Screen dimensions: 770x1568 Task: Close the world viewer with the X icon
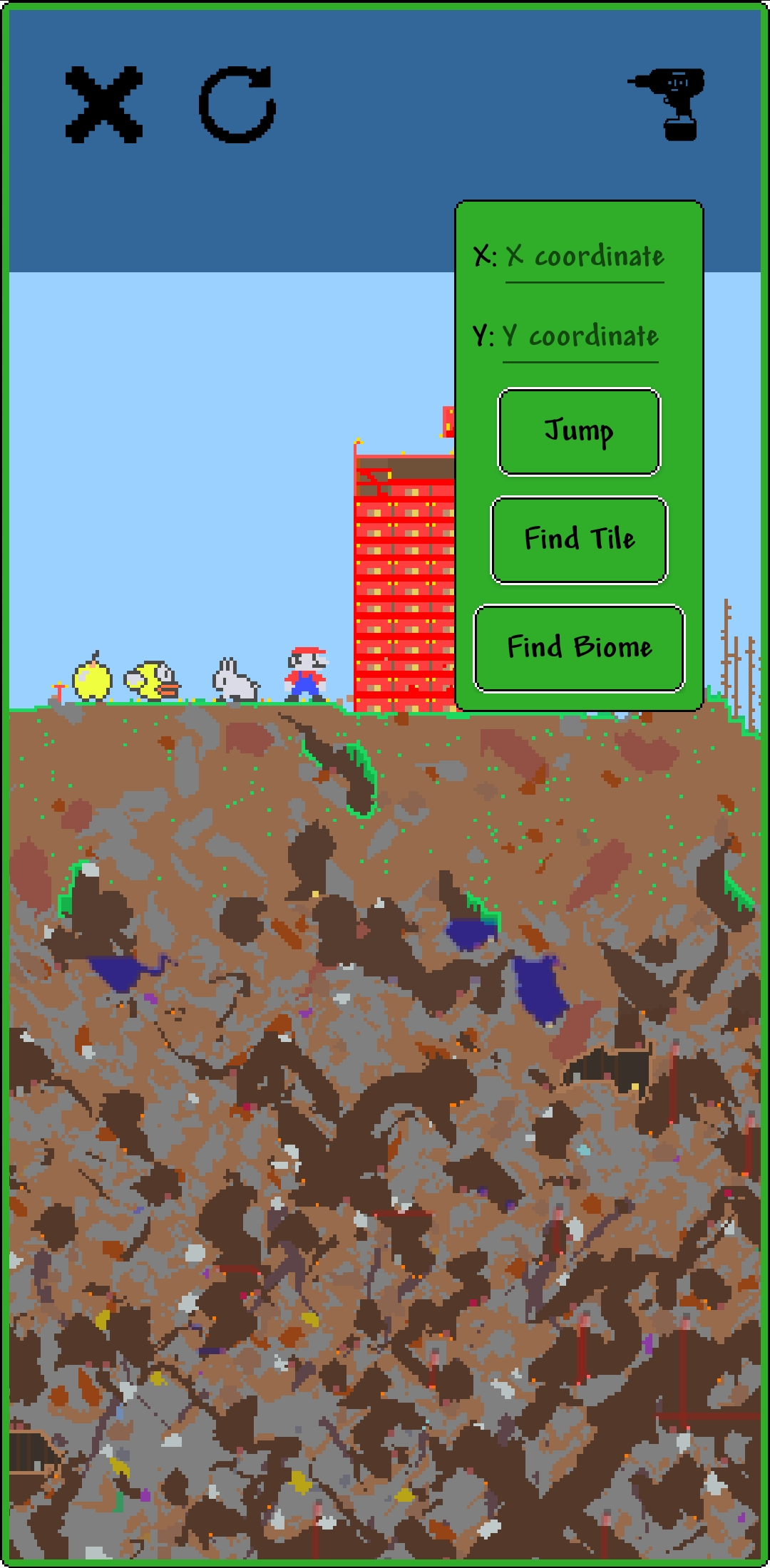[x=104, y=105]
